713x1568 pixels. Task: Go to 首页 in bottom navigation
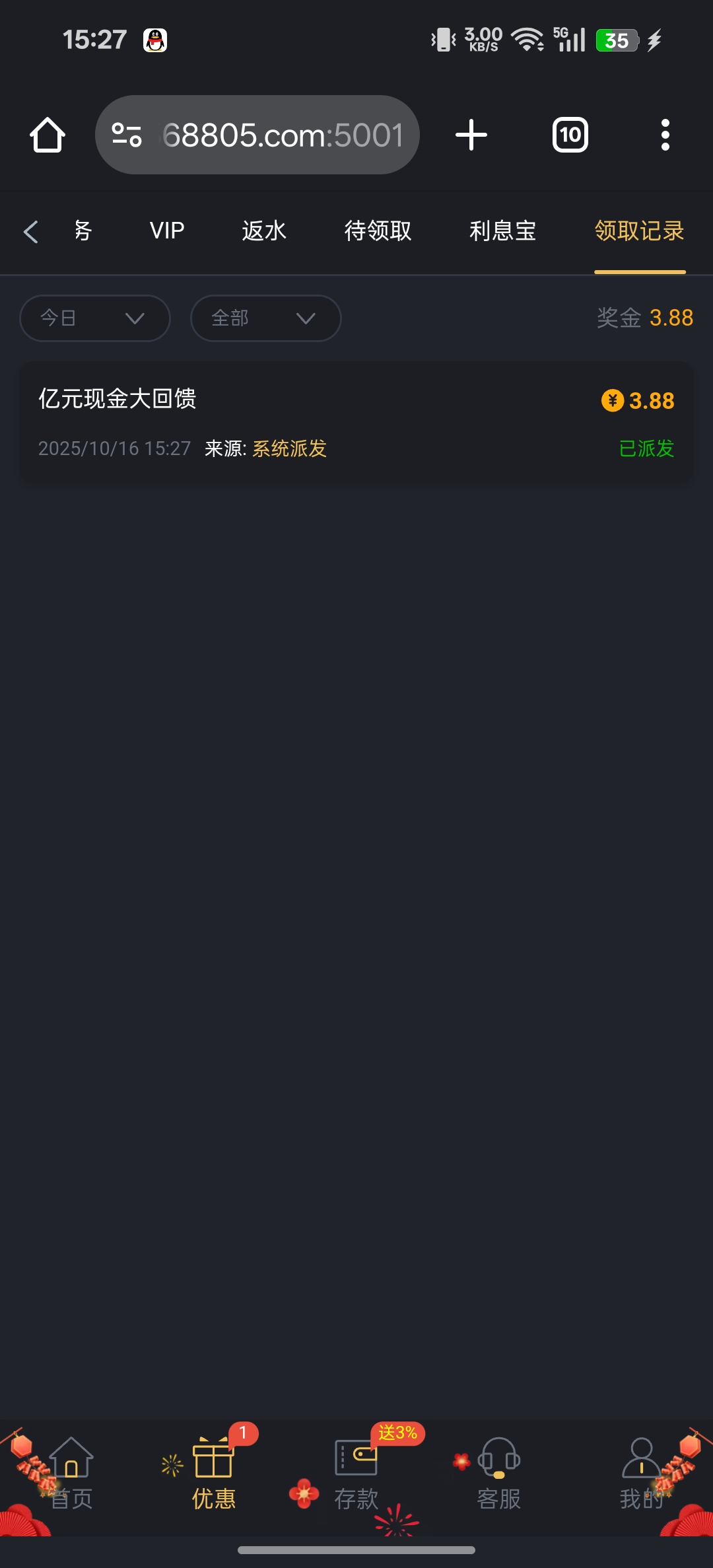click(71, 1474)
